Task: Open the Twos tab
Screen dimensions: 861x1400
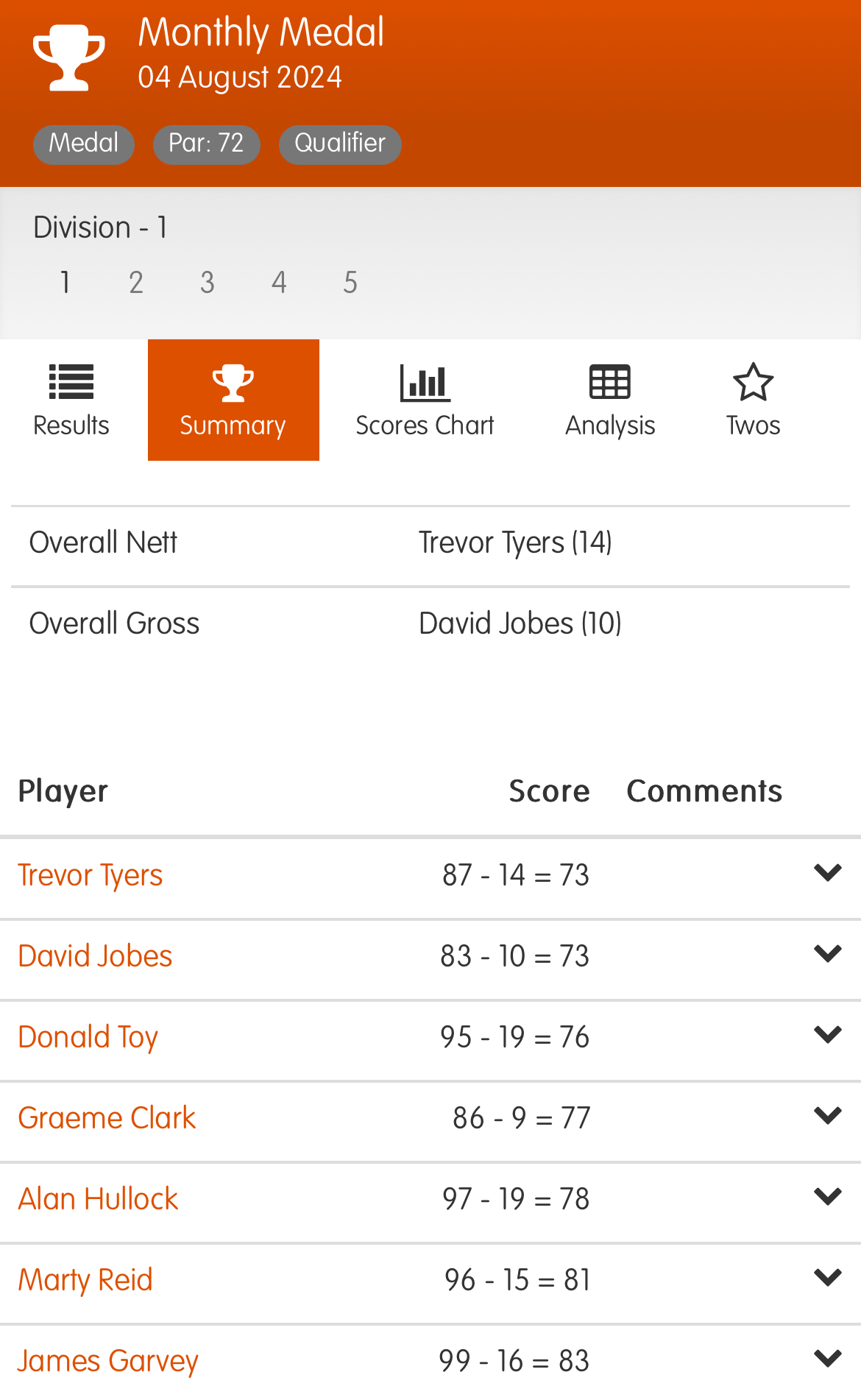Action: [x=753, y=400]
